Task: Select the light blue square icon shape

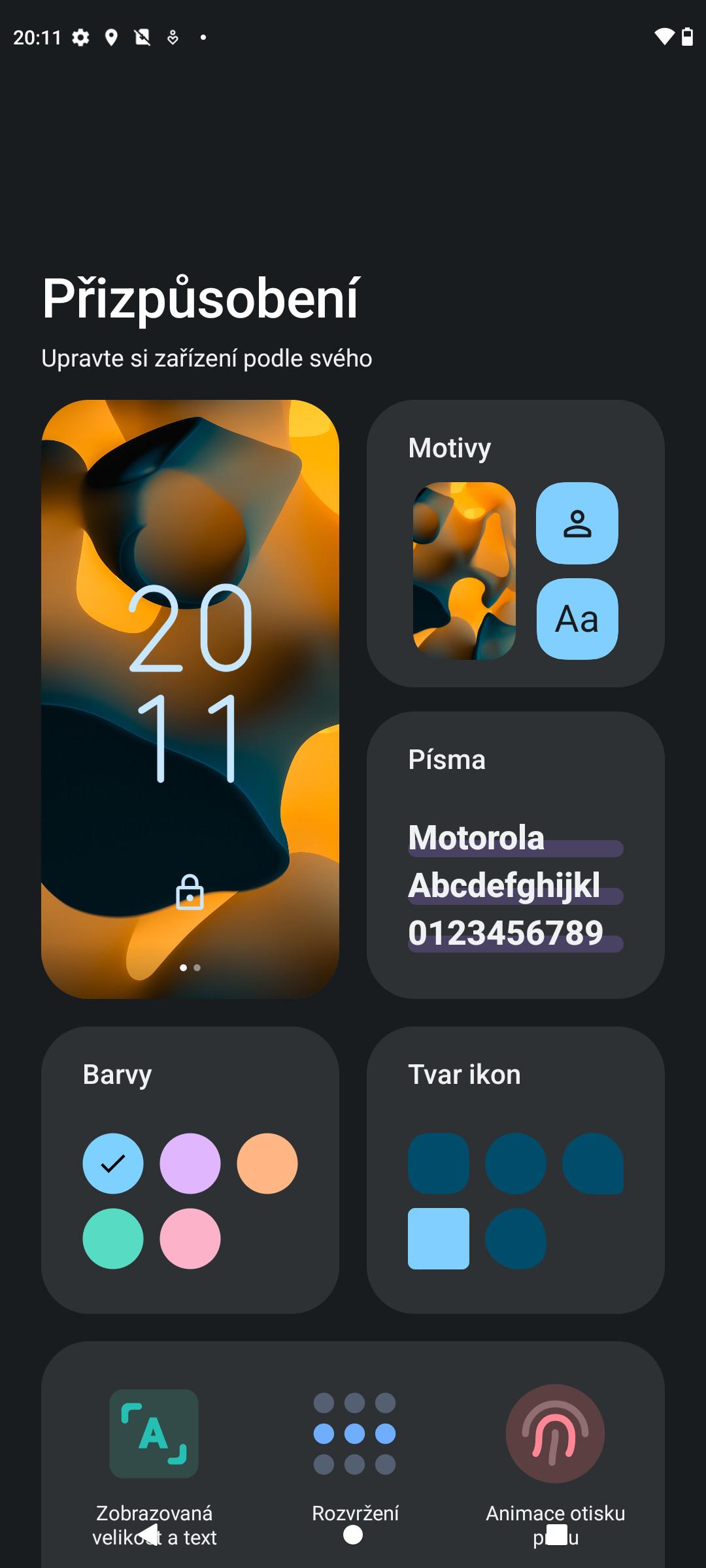Action: (439, 1239)
